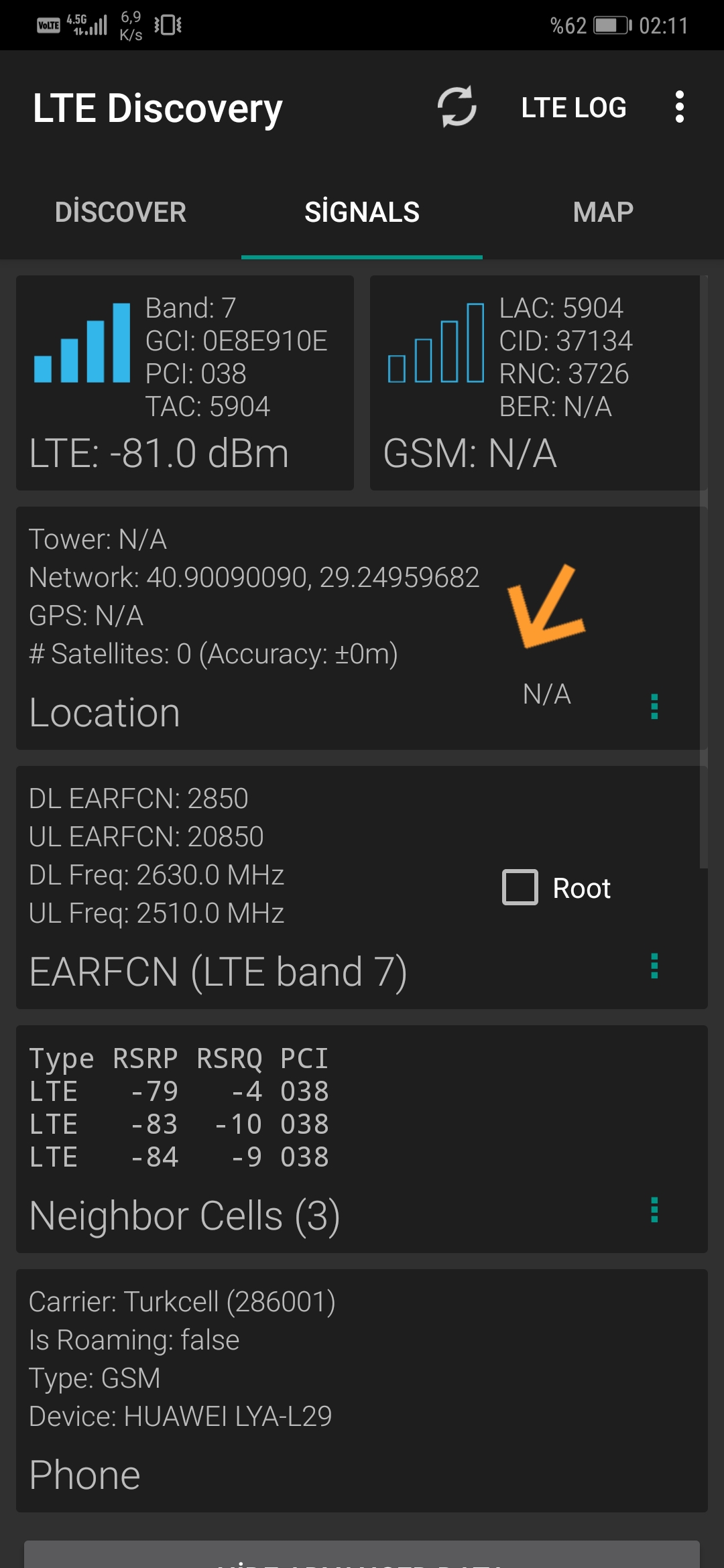Open the app bar overflow menu
Image resolution: width=724 pixels, height=1568 pixels.
click(x=680, y=107)
